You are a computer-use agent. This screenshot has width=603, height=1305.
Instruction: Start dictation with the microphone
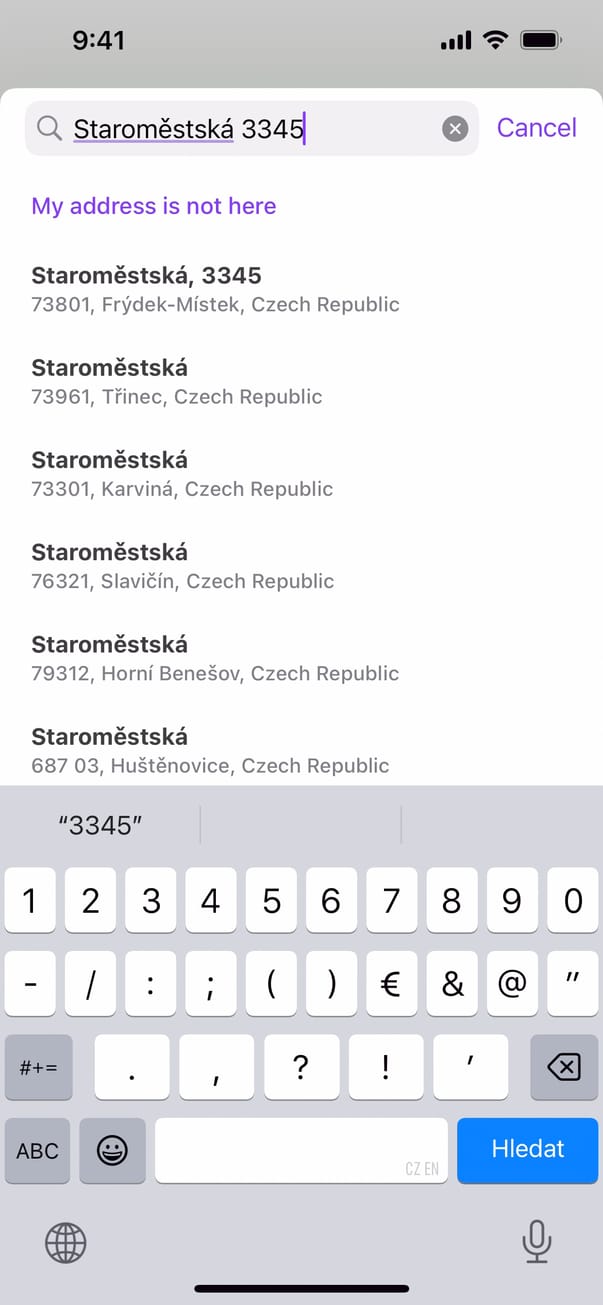tap(537, 1242)
